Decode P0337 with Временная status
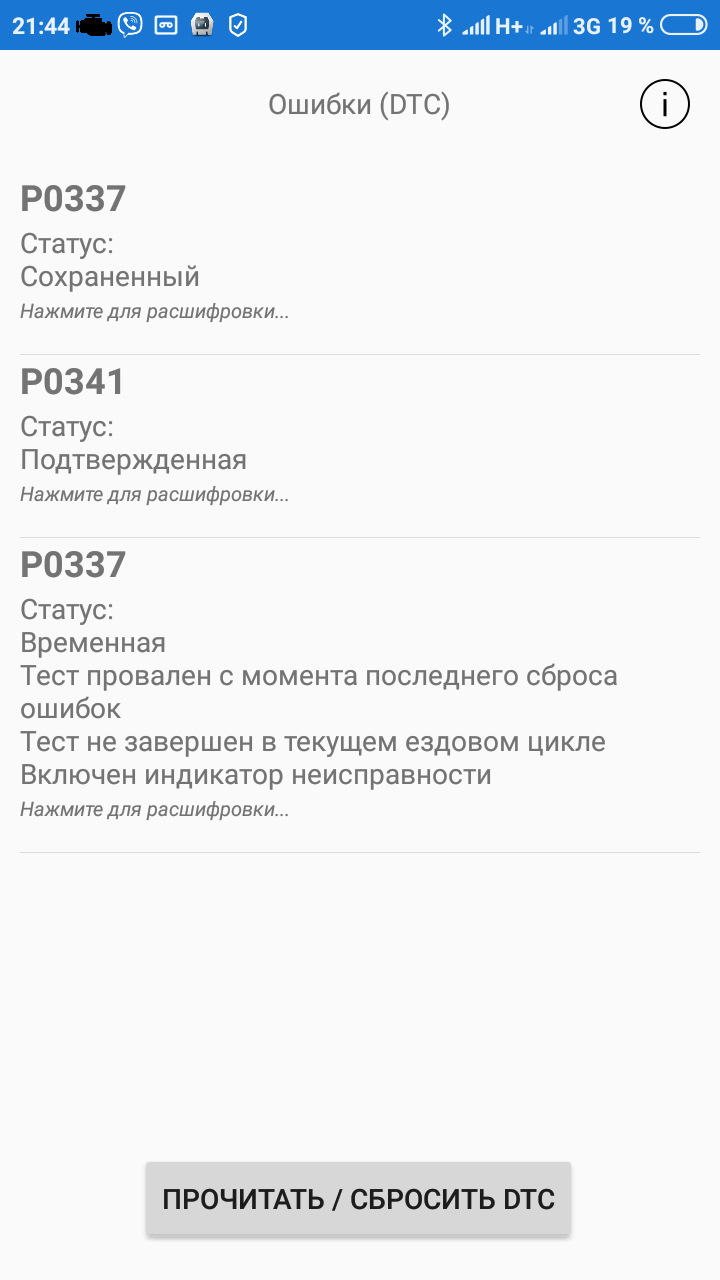This screenshot has width=720, height=1280. tap(155, 809)
